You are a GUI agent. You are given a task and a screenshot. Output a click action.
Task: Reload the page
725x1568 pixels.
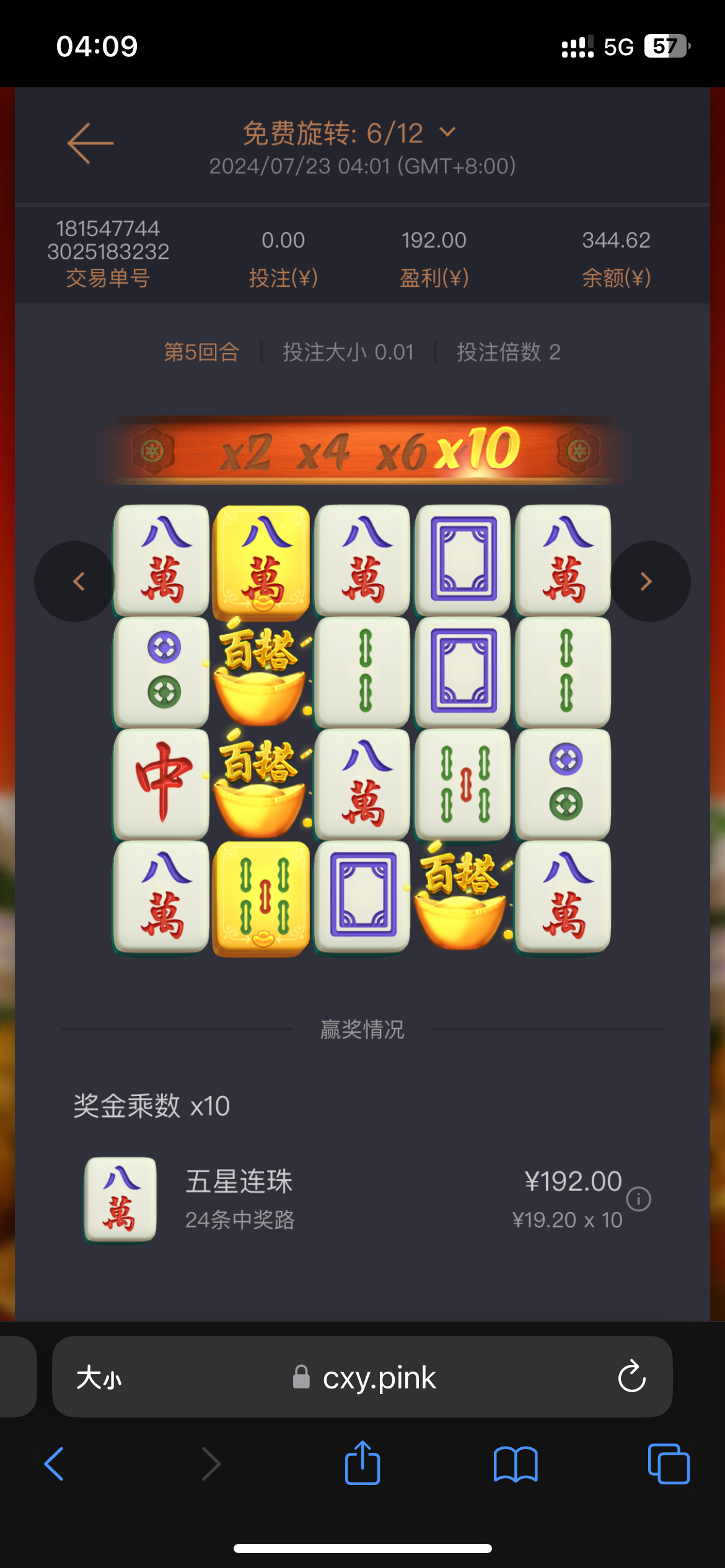(631, 1377)
